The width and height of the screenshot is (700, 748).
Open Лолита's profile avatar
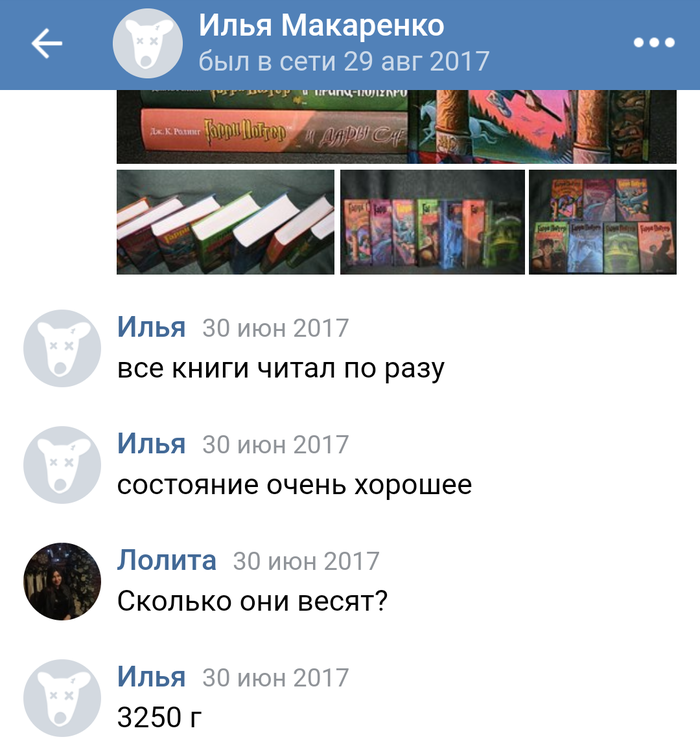62,582
